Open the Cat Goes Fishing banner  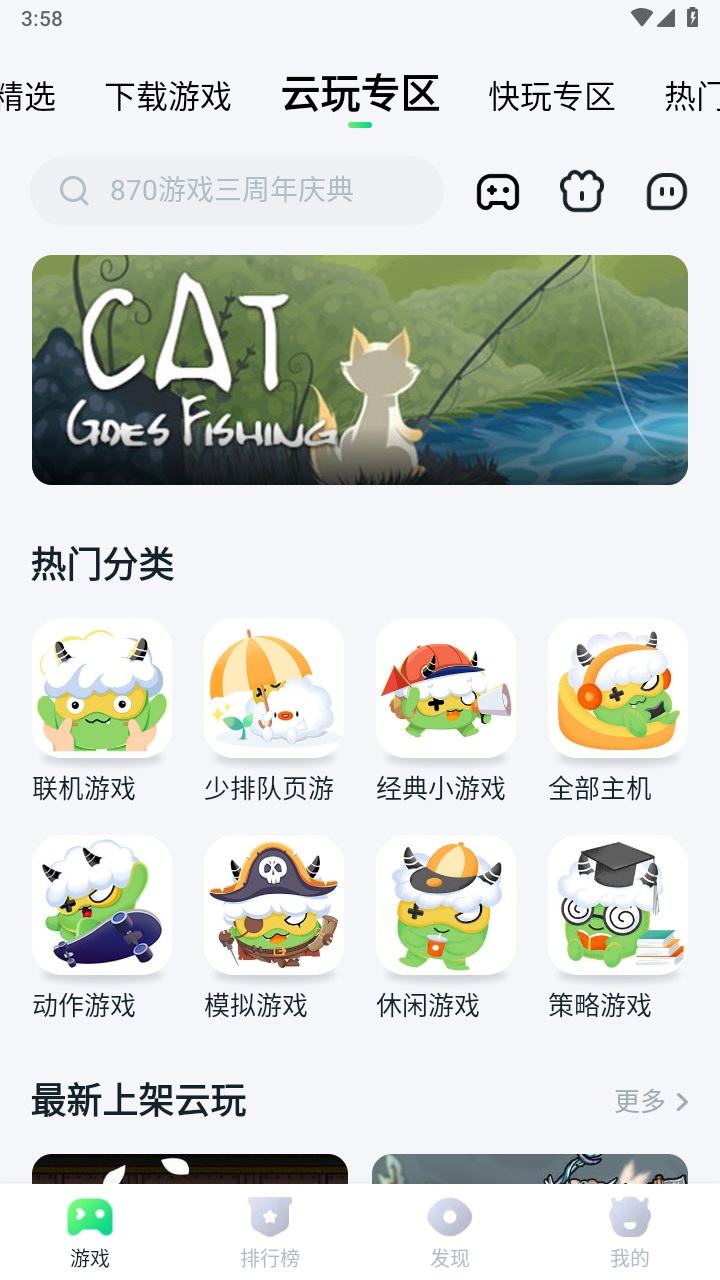tap(360, 370)
